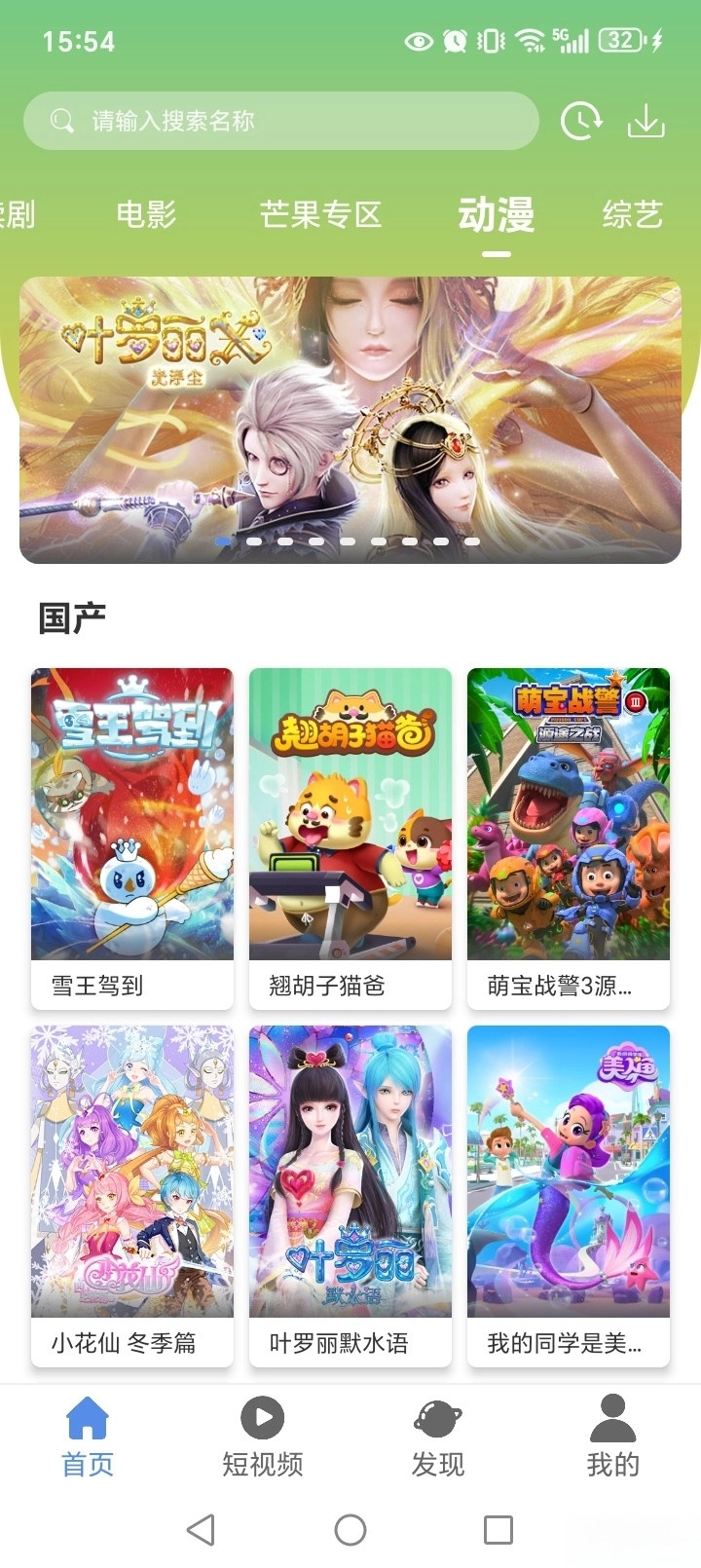The image size is (701, 1568).
Task: Open the downloads icon
Action: 646,121
